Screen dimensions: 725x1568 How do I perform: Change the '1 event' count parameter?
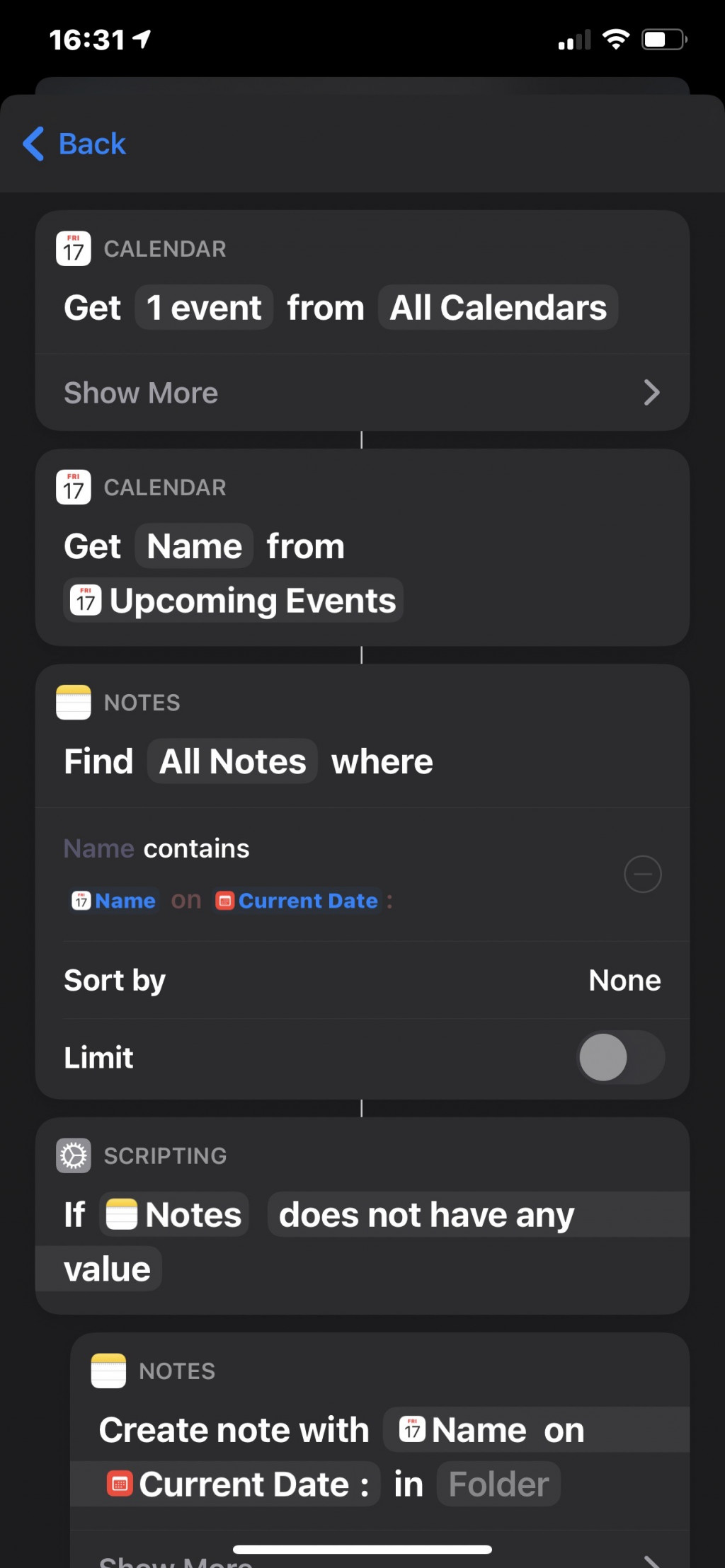204,308
